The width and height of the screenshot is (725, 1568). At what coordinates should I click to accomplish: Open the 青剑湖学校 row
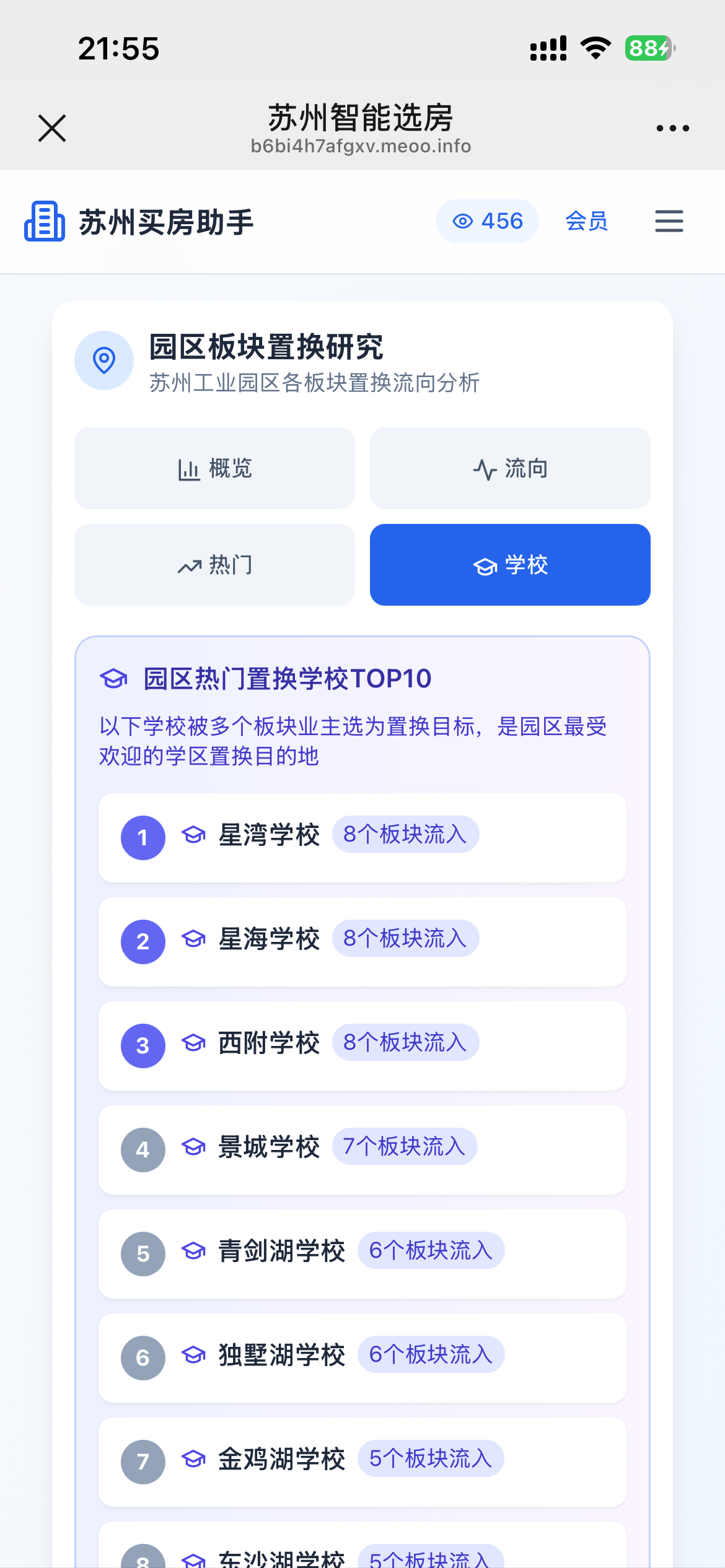362,1254
